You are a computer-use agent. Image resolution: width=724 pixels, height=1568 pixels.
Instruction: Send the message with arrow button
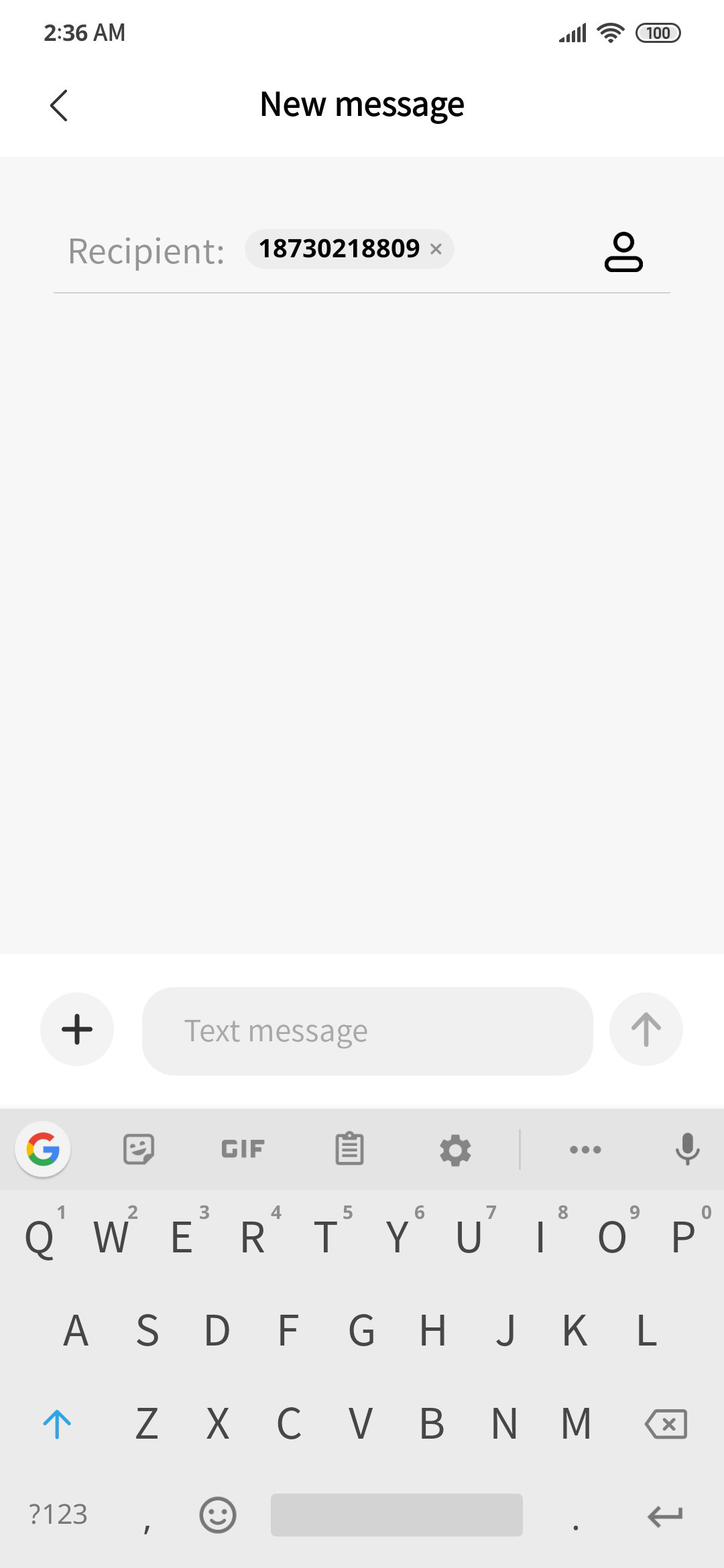point(646,1029)
